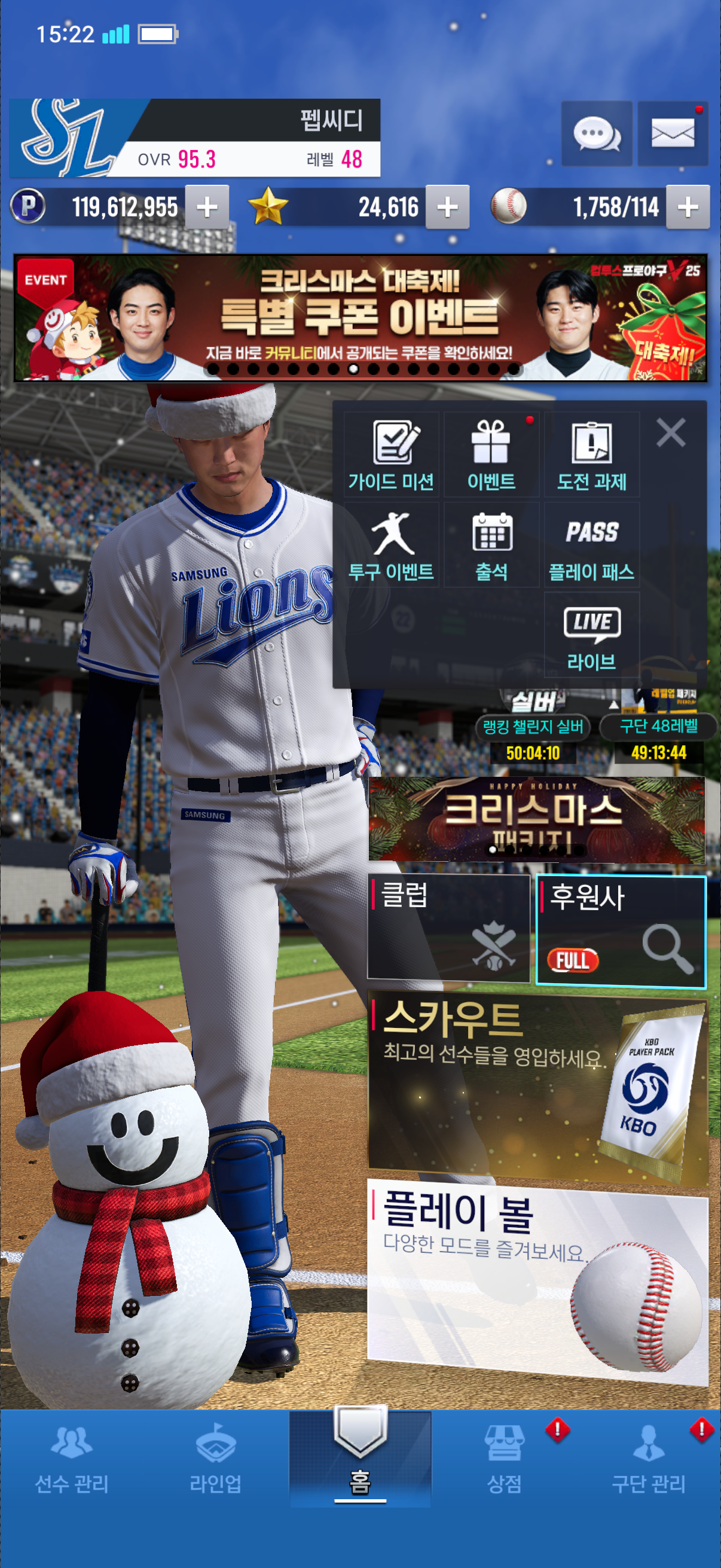Open 투구 이벤트

click(391, 545)
